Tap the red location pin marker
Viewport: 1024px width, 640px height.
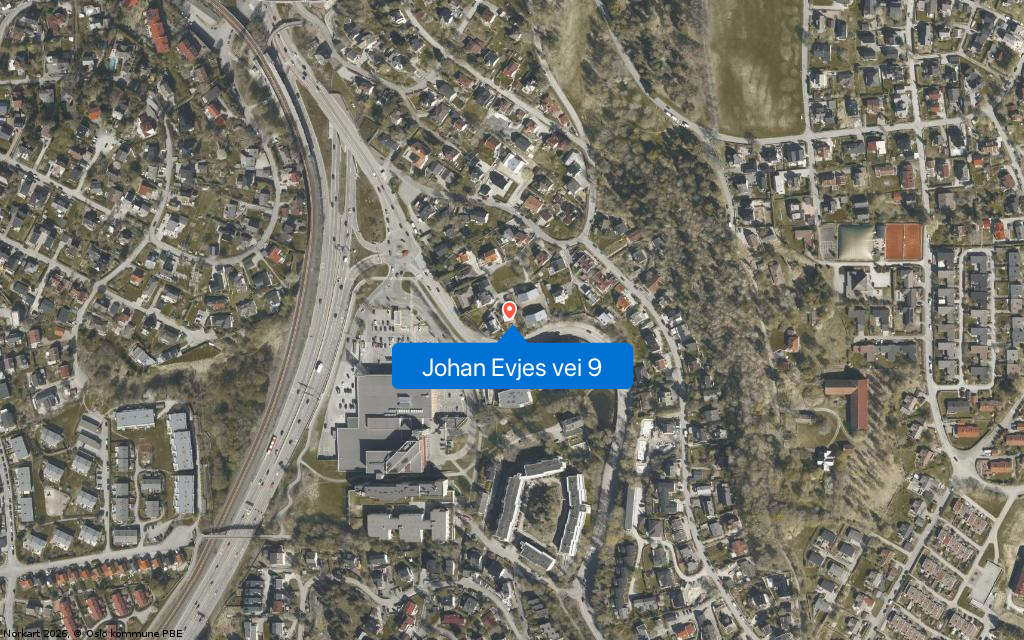coord(509,311)
